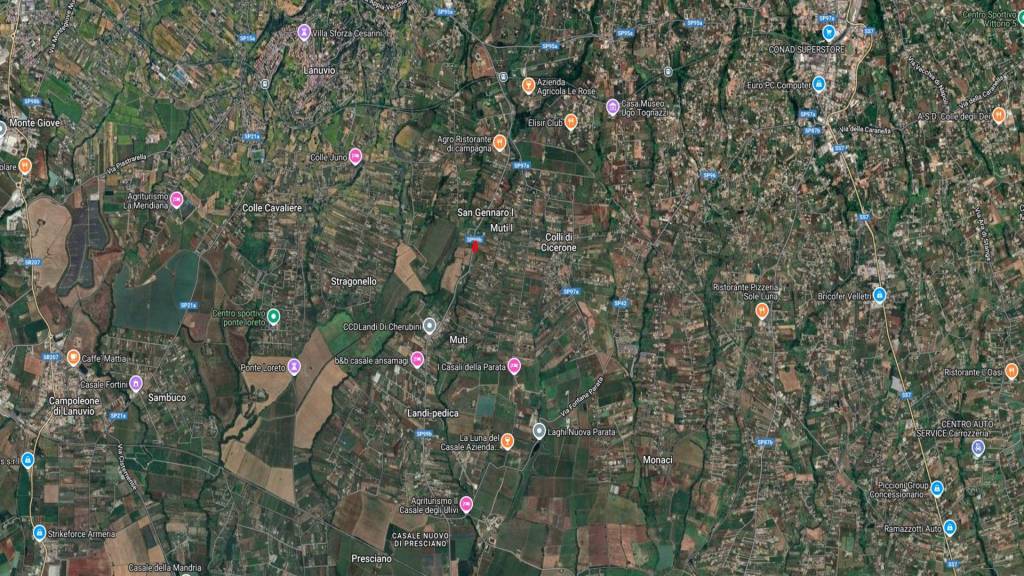The height and width of the screenshot is (576, 1024).
Task: Select the Bricofer Velletri shop pin
Action: tap(879, 295)
